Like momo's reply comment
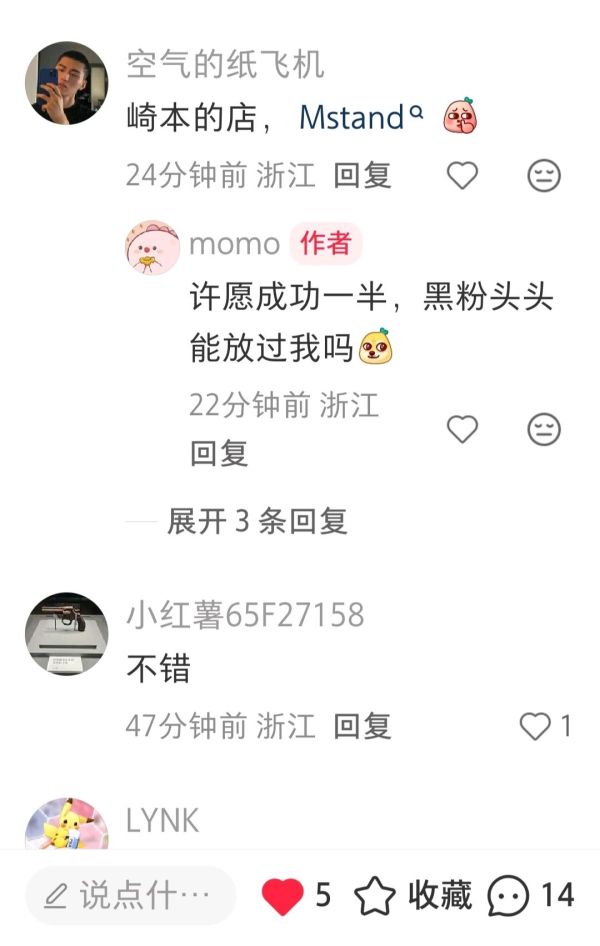This screenshot has width=600, height=946. coord(462,430)
